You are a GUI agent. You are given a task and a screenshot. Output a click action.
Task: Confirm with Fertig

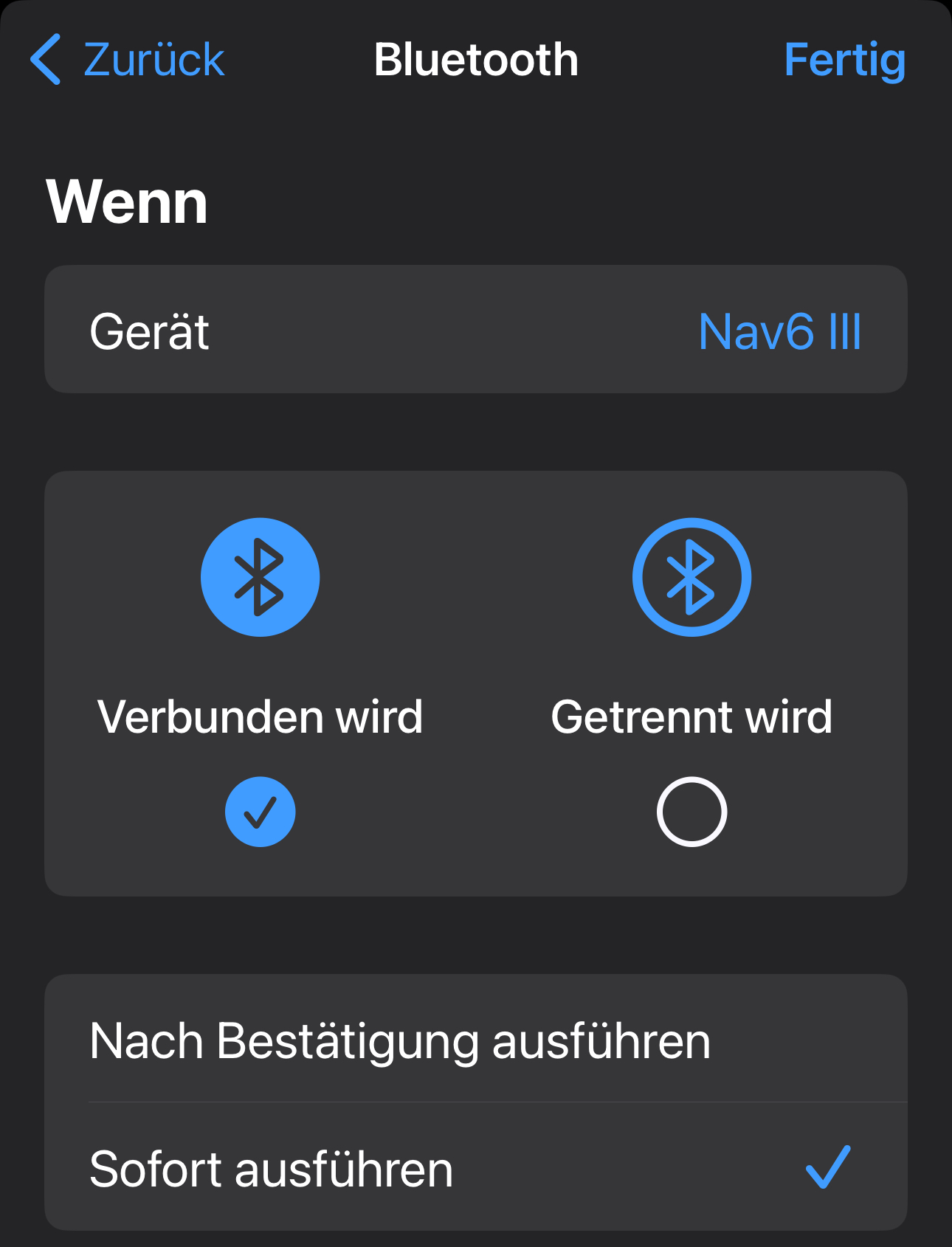pyautogui.click(x=844, y=60)
